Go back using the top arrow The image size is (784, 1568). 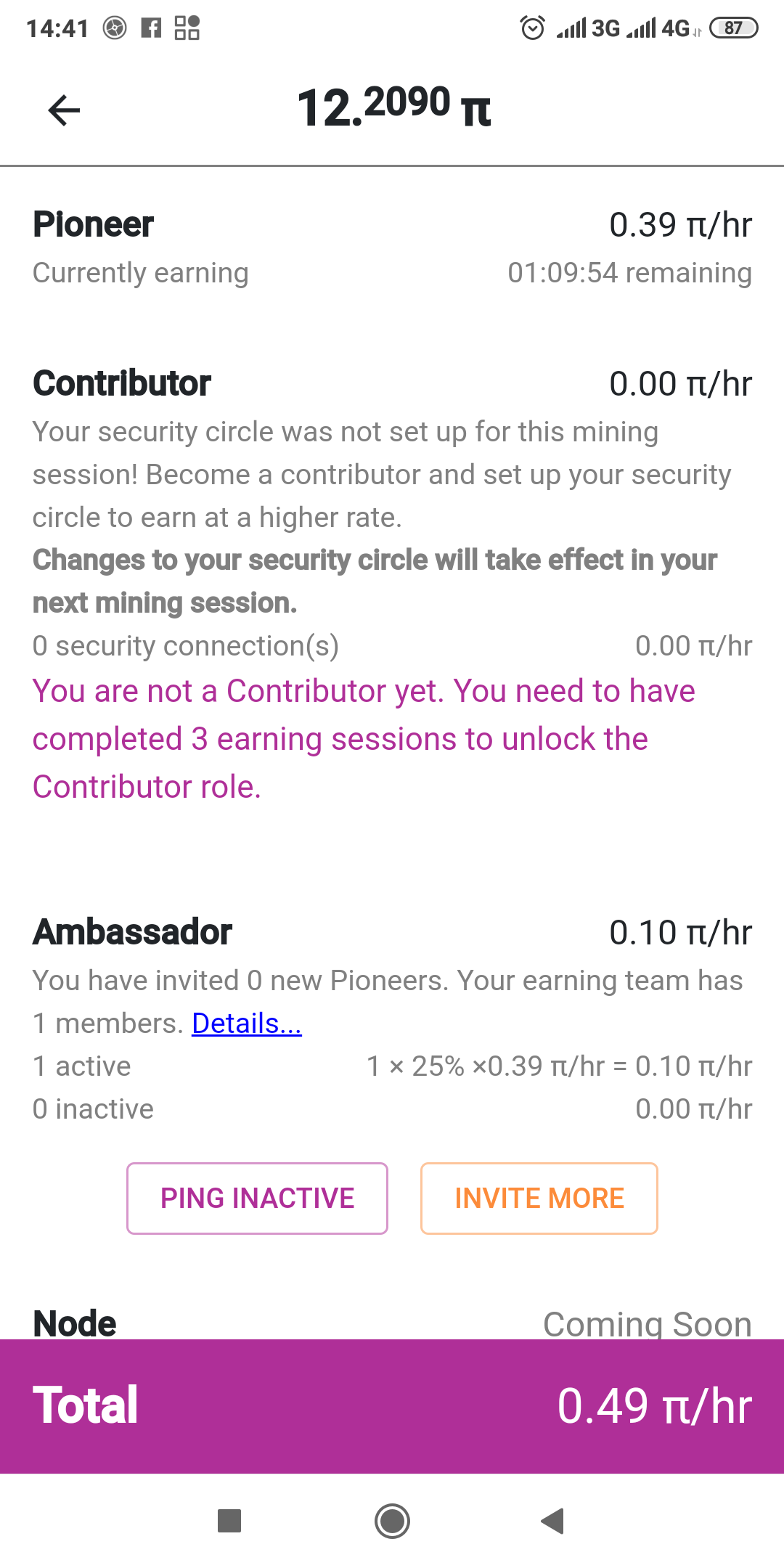64,110
